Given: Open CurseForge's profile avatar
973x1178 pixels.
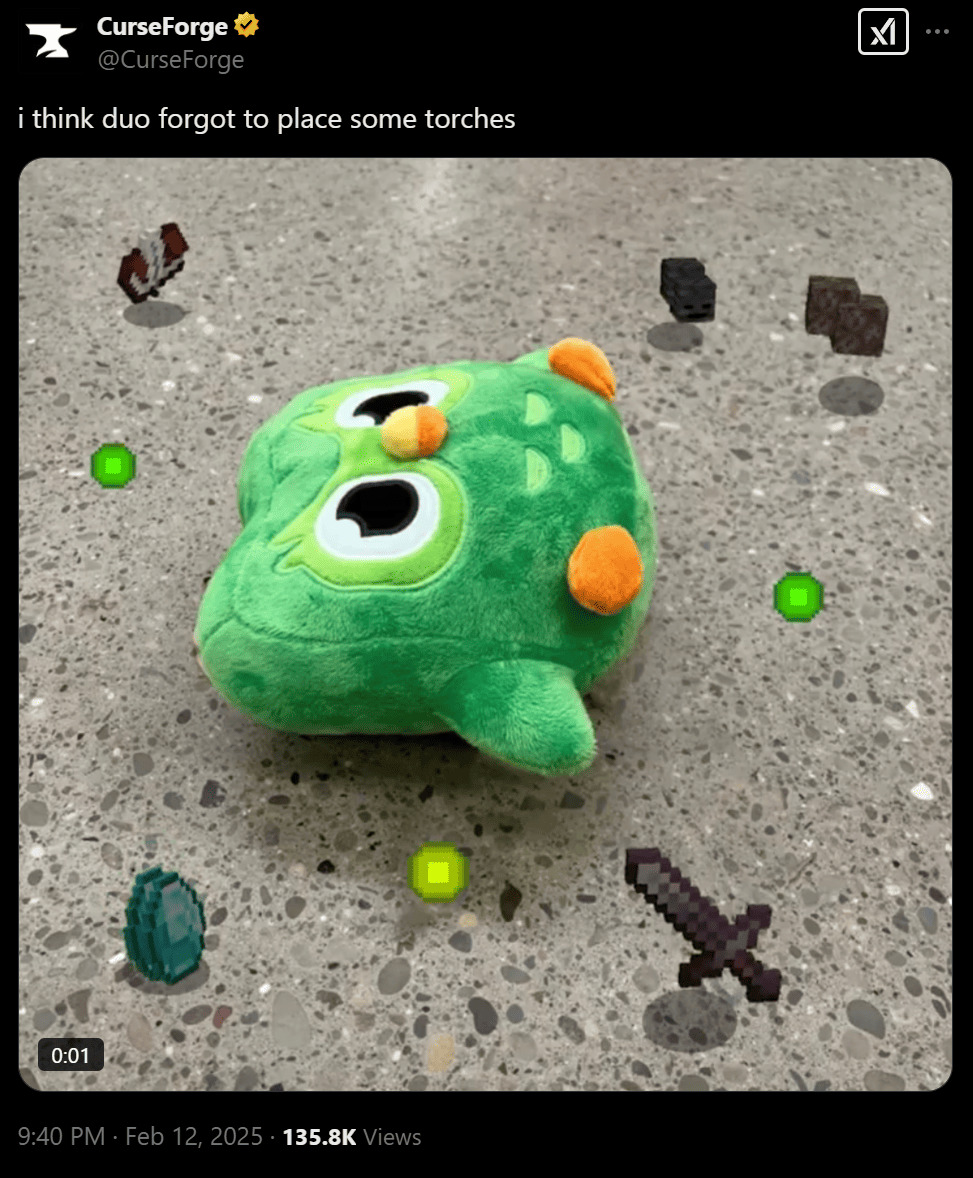Looking at the screenshot, I should tap(50, 41).
